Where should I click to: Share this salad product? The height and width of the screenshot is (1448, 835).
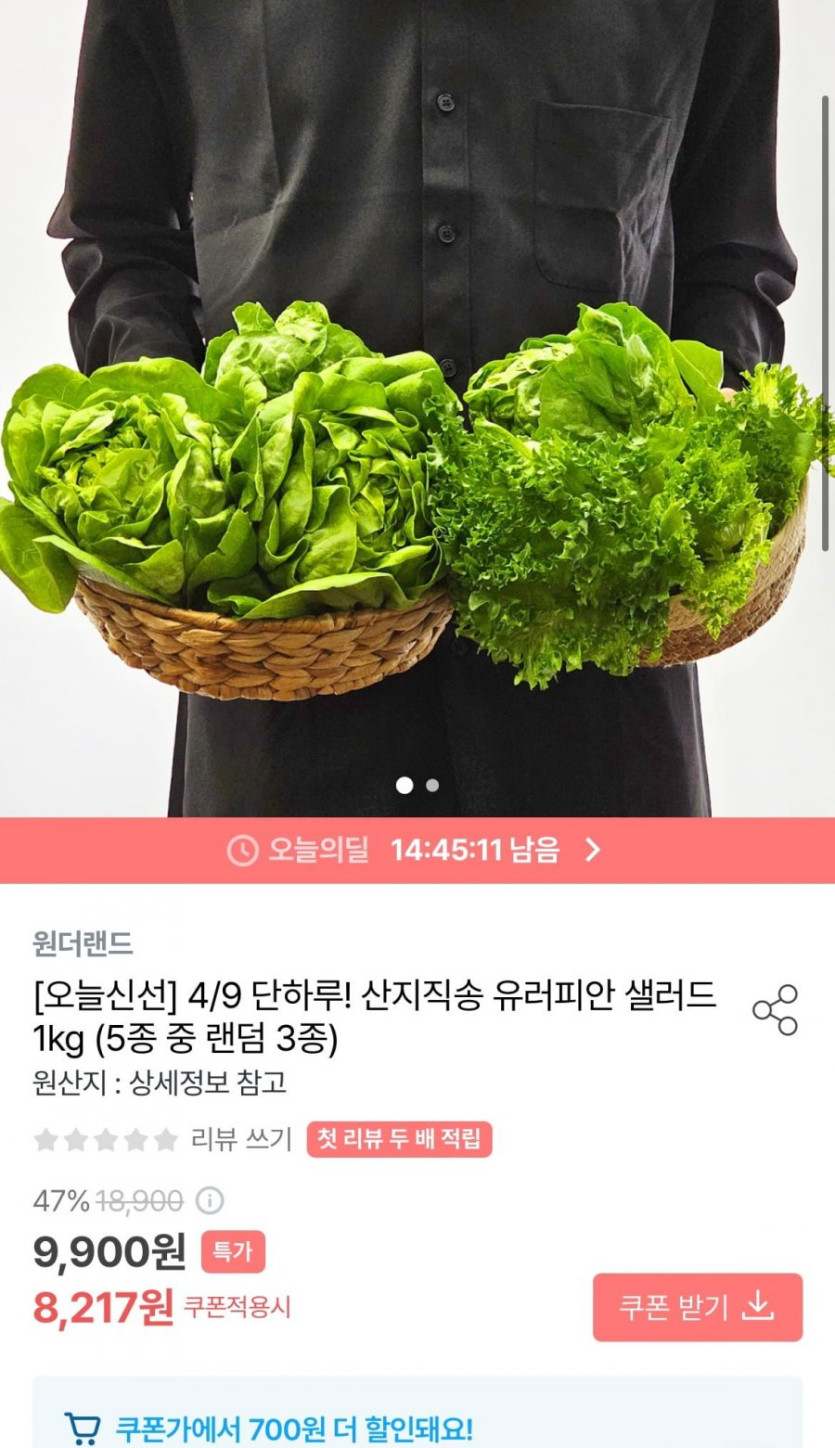[775, 1010]
